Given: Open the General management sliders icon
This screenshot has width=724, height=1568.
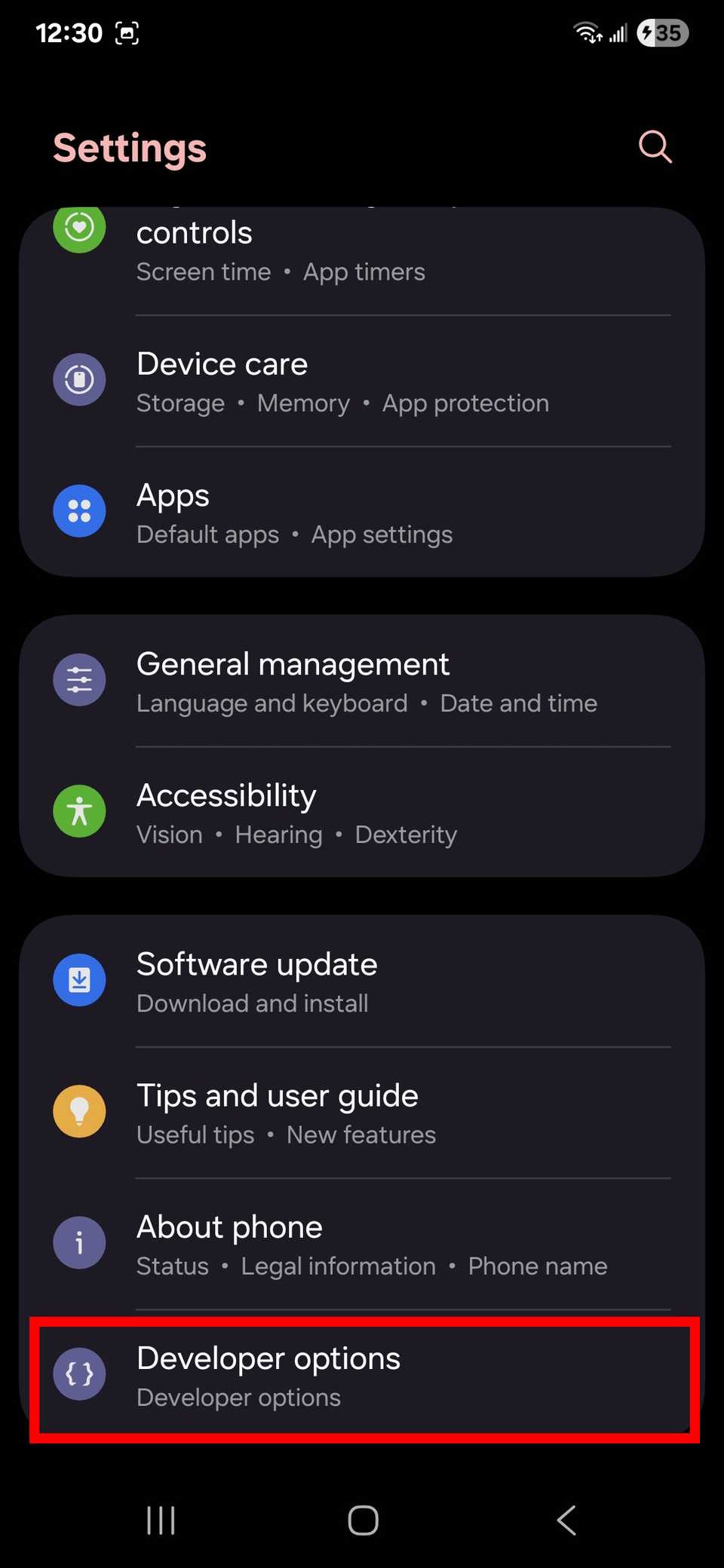Looking at the screenshot, I should (79, 679).
